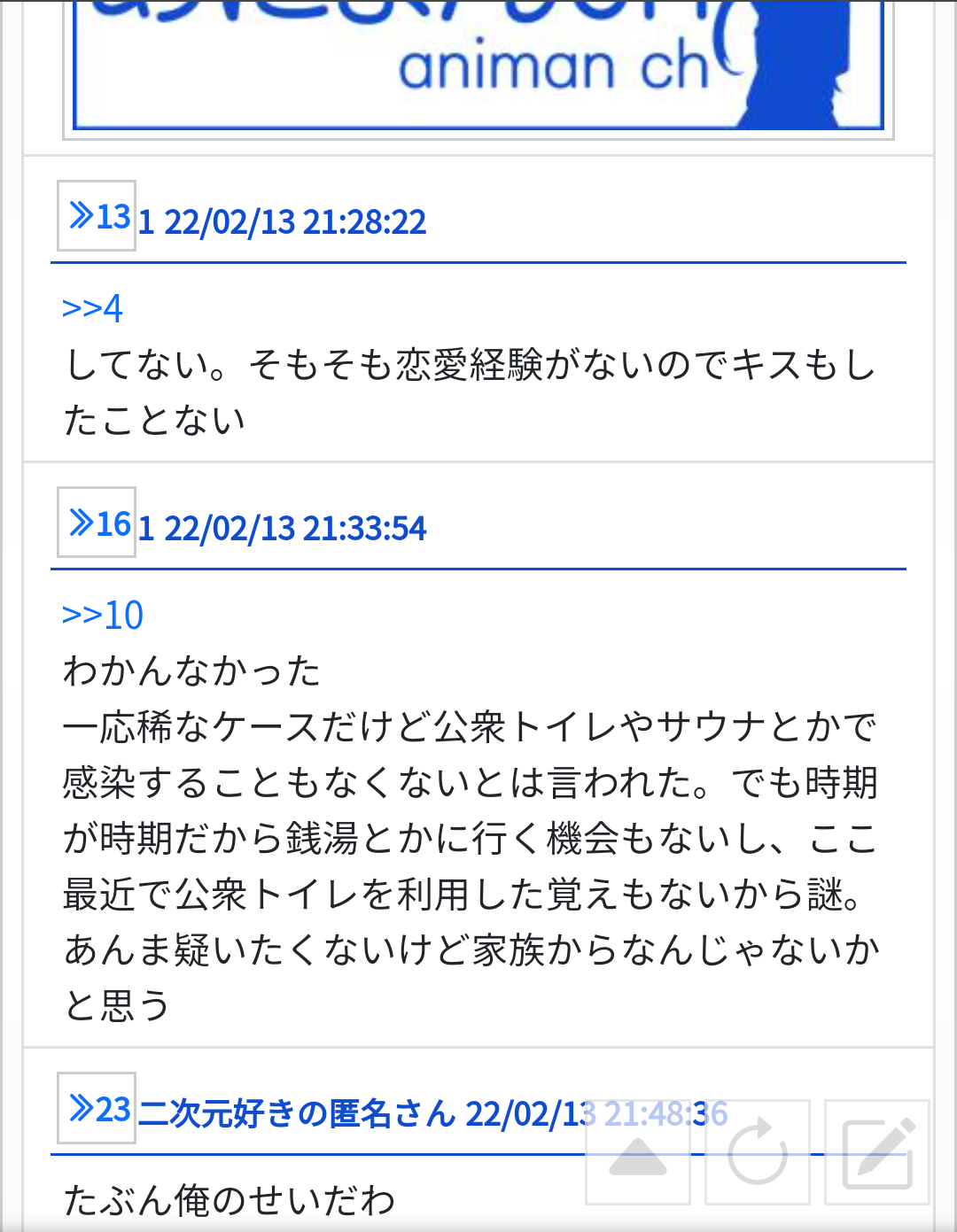
Task: Jump to top with up arrow
Action: (638, 1152)
